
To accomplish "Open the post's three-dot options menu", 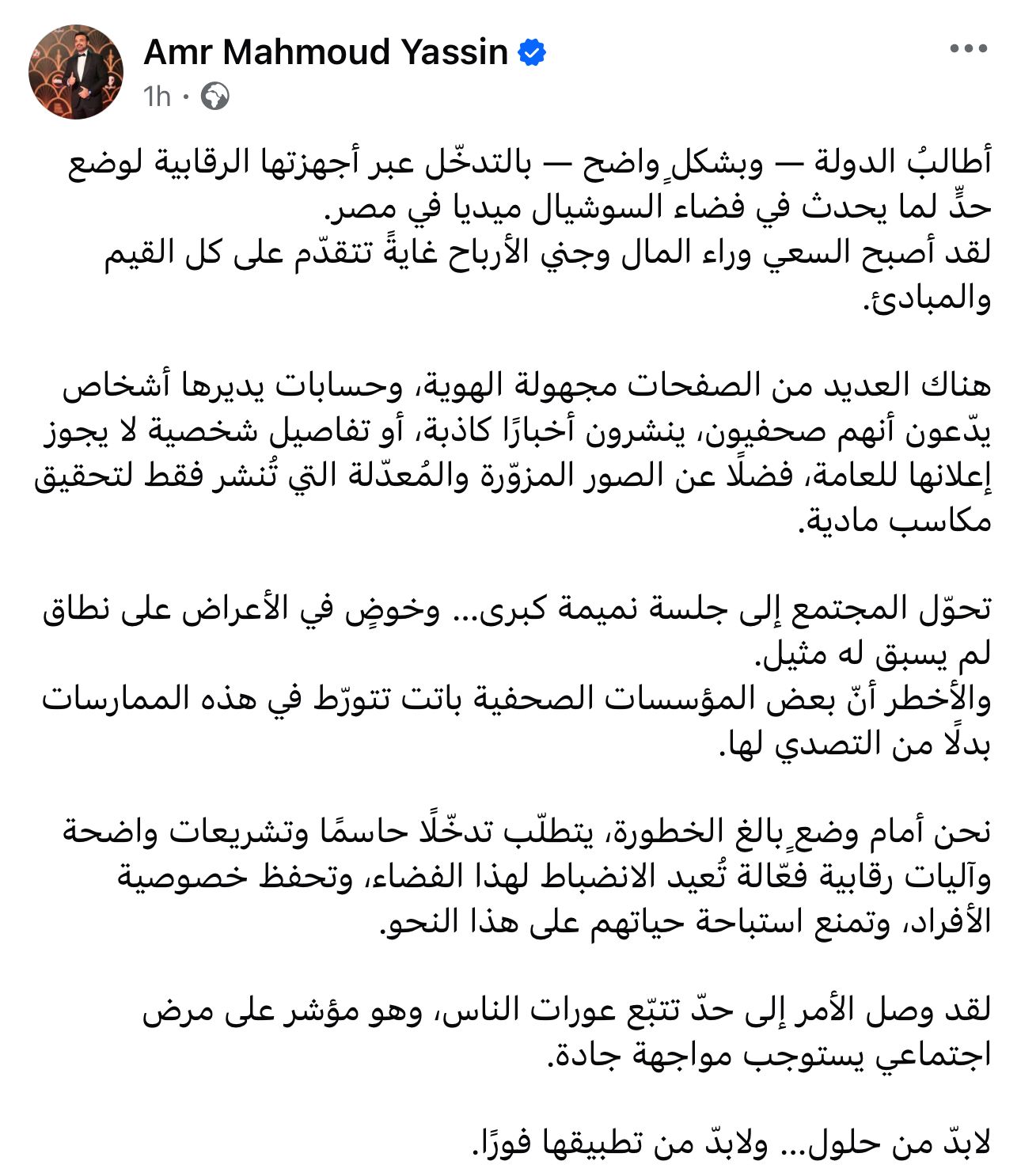I will [968, 49].
